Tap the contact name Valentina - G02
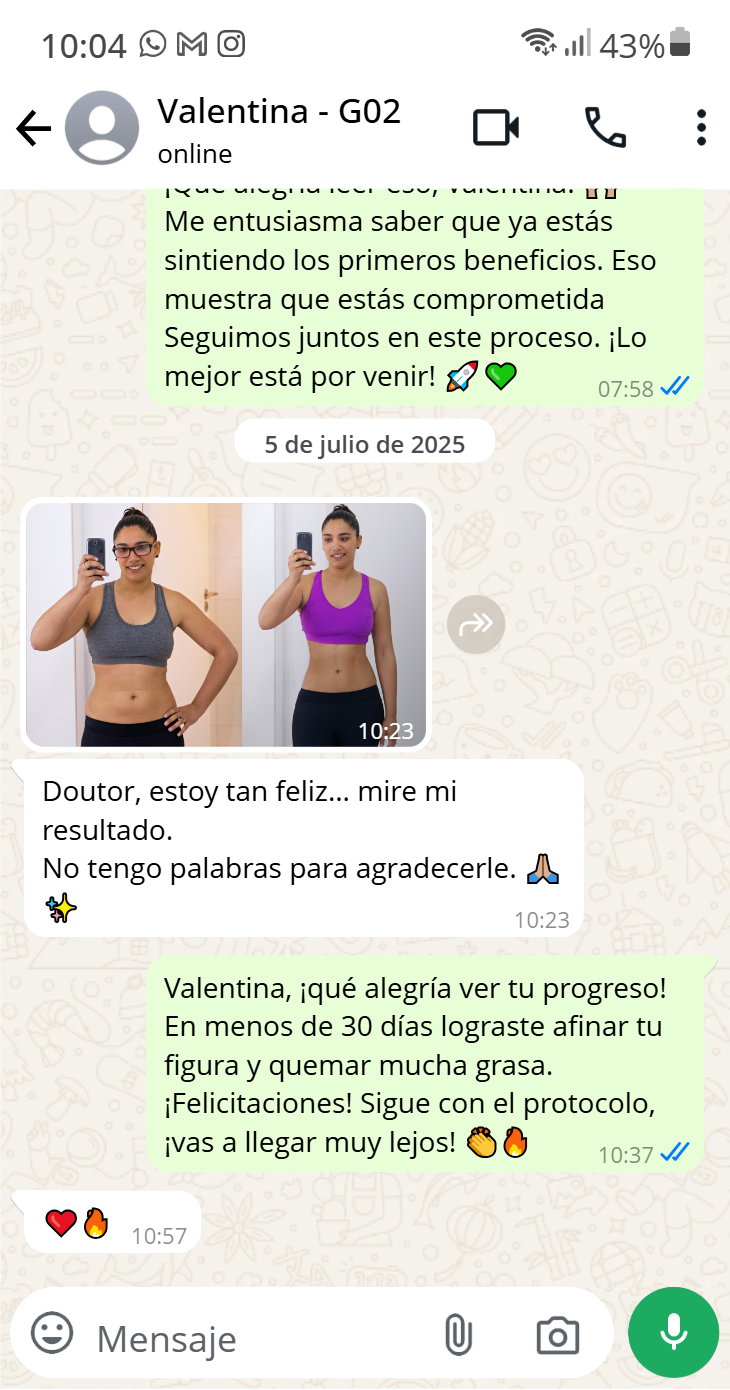The height and width of the screenshot is (1390, 730). click(x=280, y=112)
